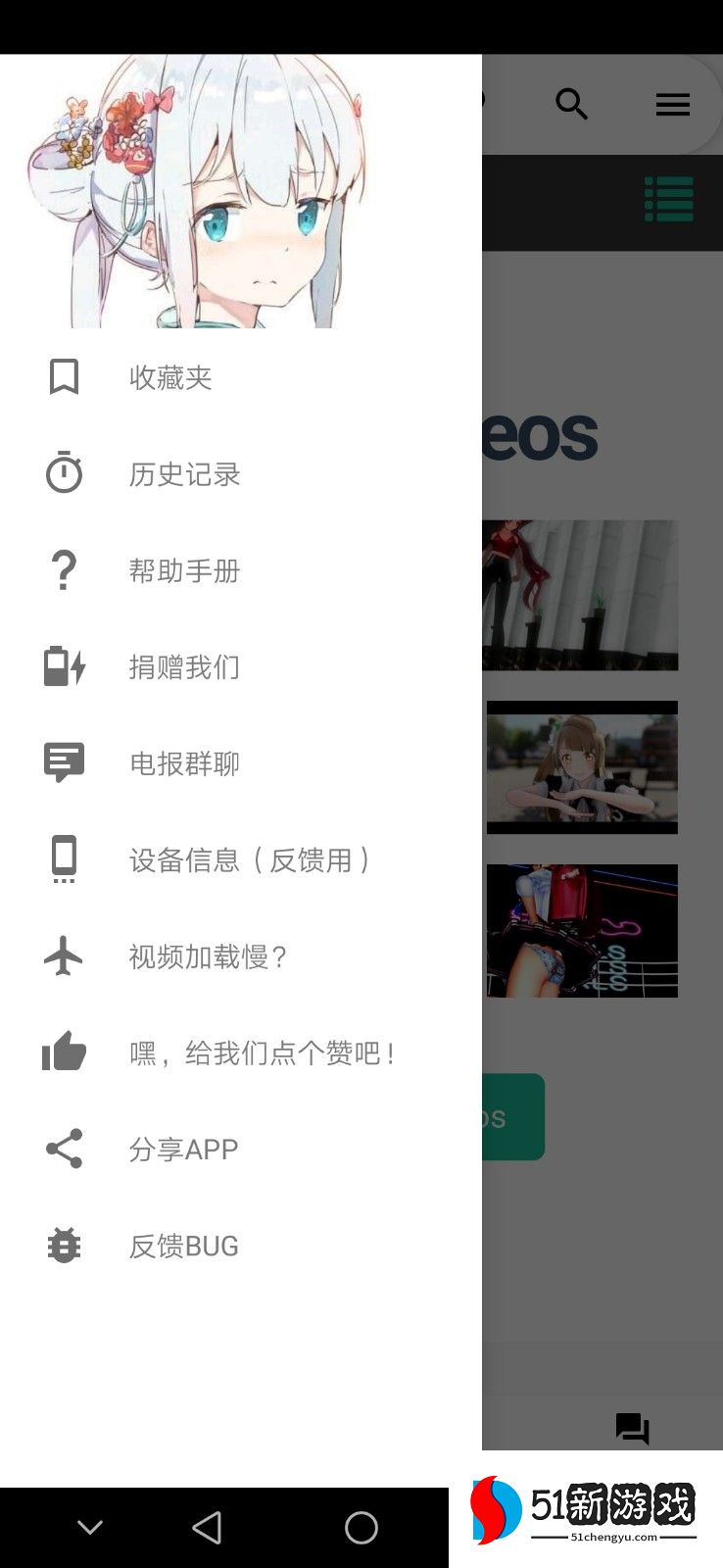Tap 嘿，给我们点个赞吧！

[262, 1053]
